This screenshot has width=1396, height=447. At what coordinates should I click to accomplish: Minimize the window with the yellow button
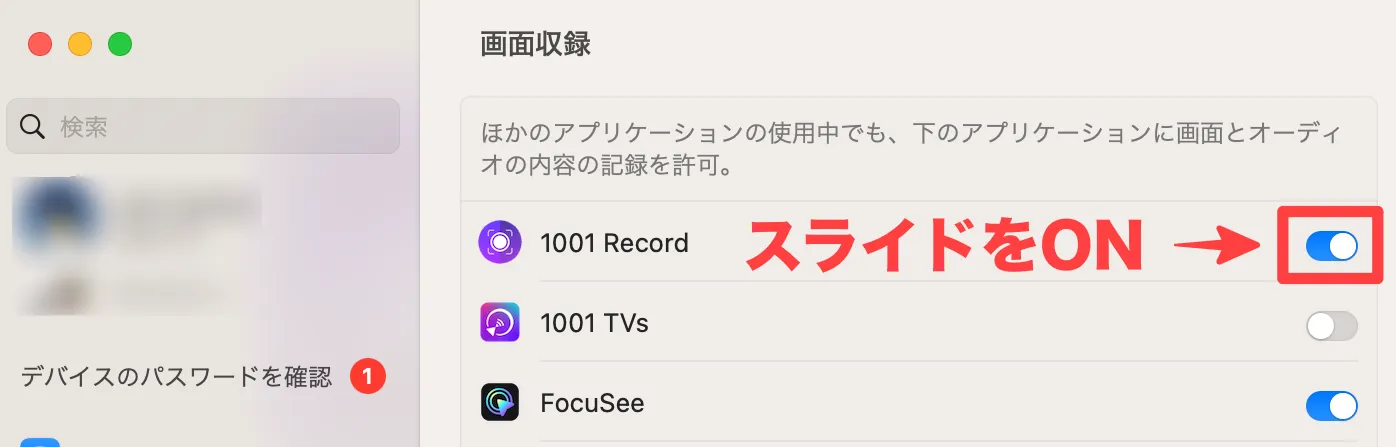tap(80, 44)
